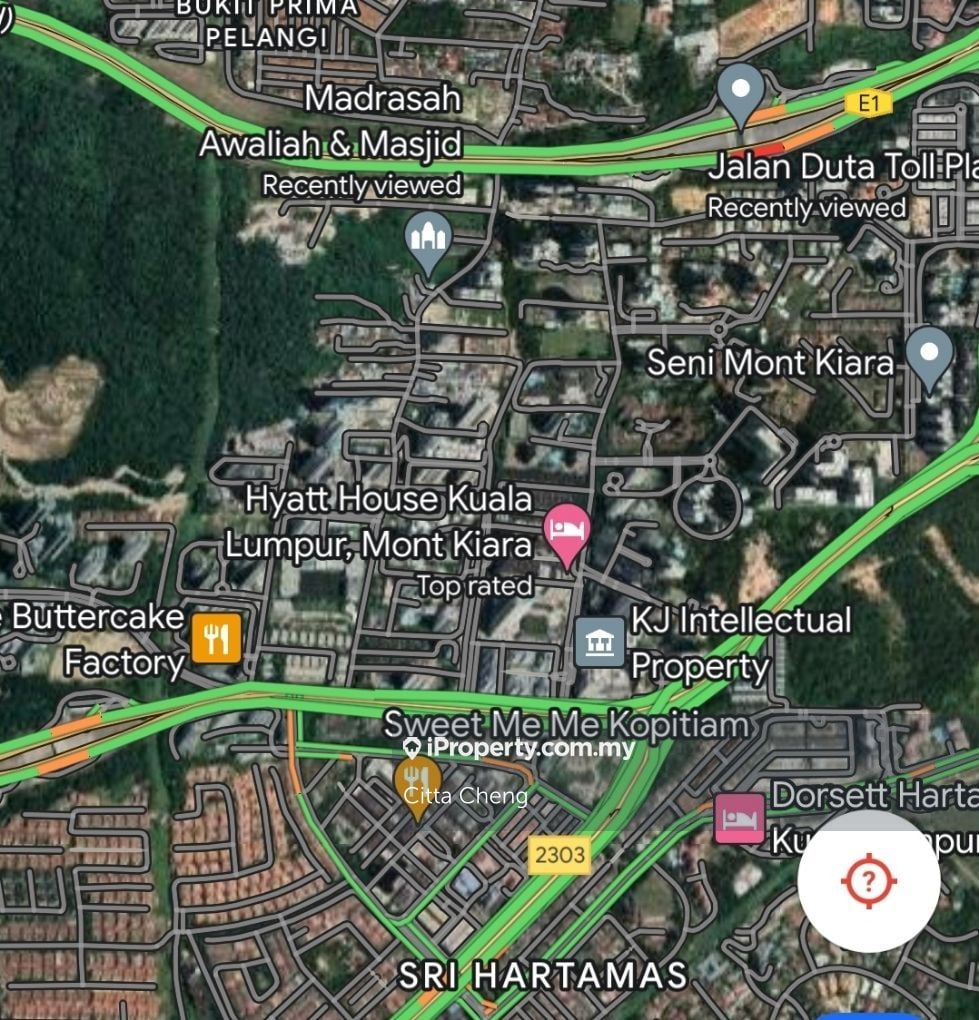Click the mosque icon near Madrasah Awaliah
The image size is (979, 1020).
coord(429,237)
